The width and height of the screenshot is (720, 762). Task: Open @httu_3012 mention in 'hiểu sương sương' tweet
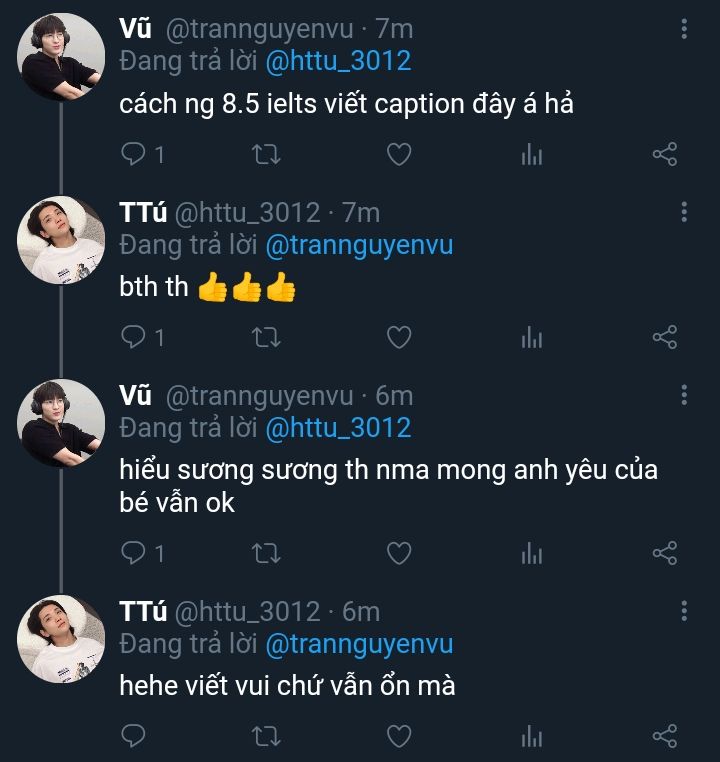(x=338, y=428)
